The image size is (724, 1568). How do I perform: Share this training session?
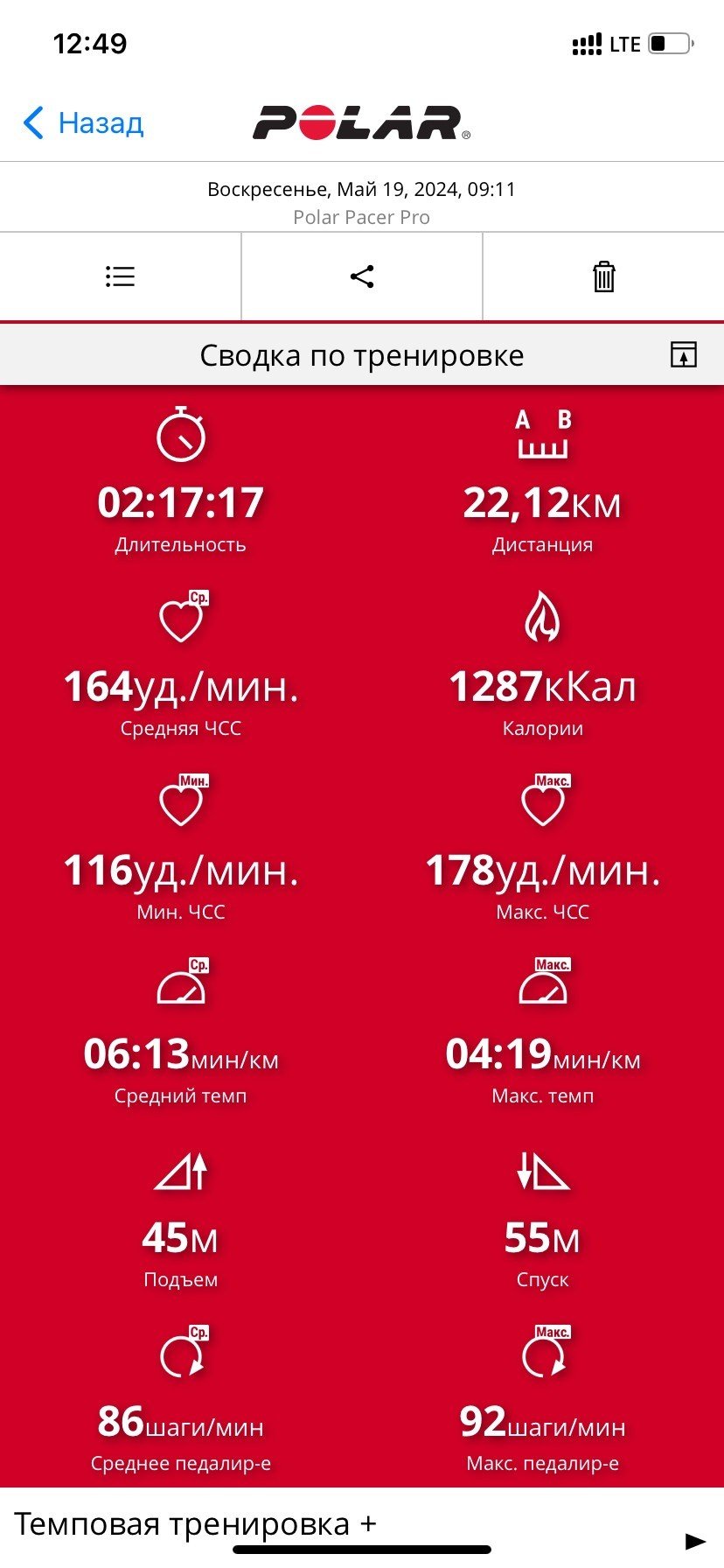362,276
